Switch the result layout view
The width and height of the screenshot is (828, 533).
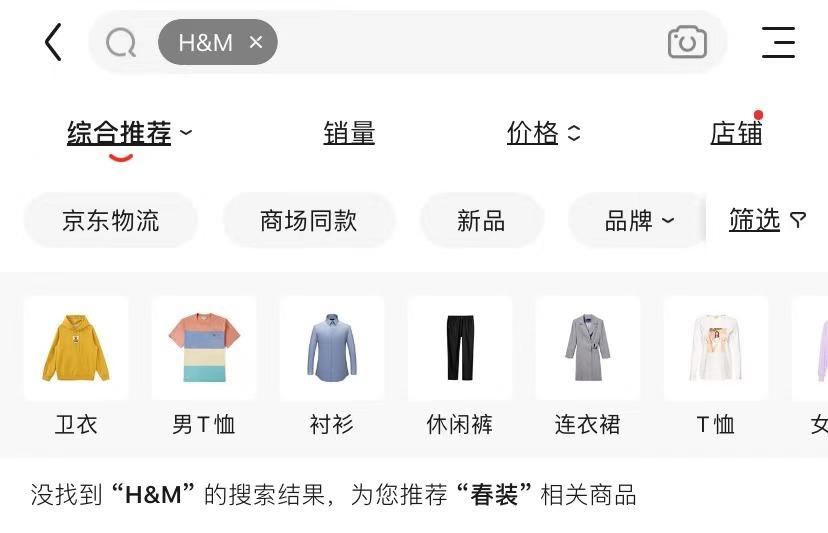coord(778,42)
